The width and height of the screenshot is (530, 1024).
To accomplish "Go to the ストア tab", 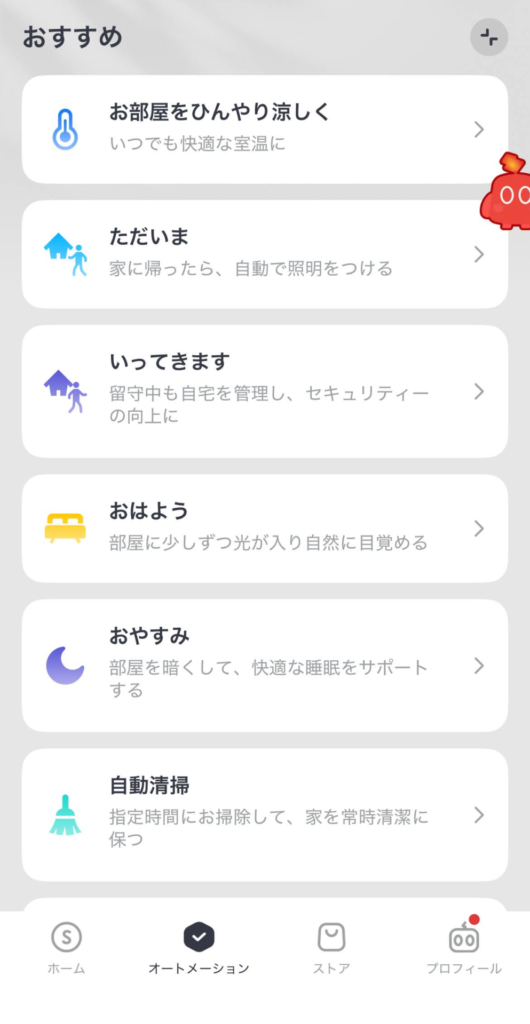I will pyautogui.click(x=331, y=948).
